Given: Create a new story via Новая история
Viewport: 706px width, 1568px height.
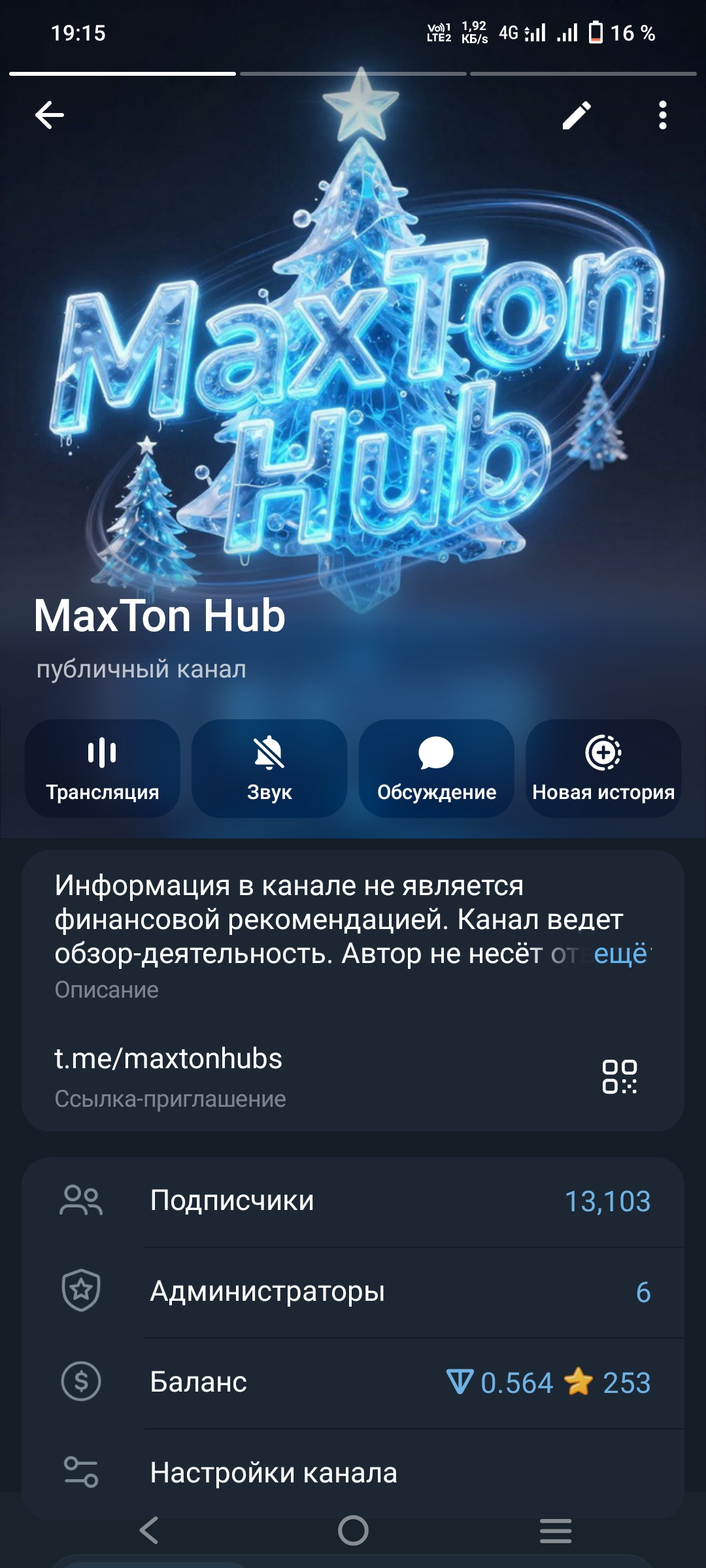Looking at the screenshot, I should (603, 768).
